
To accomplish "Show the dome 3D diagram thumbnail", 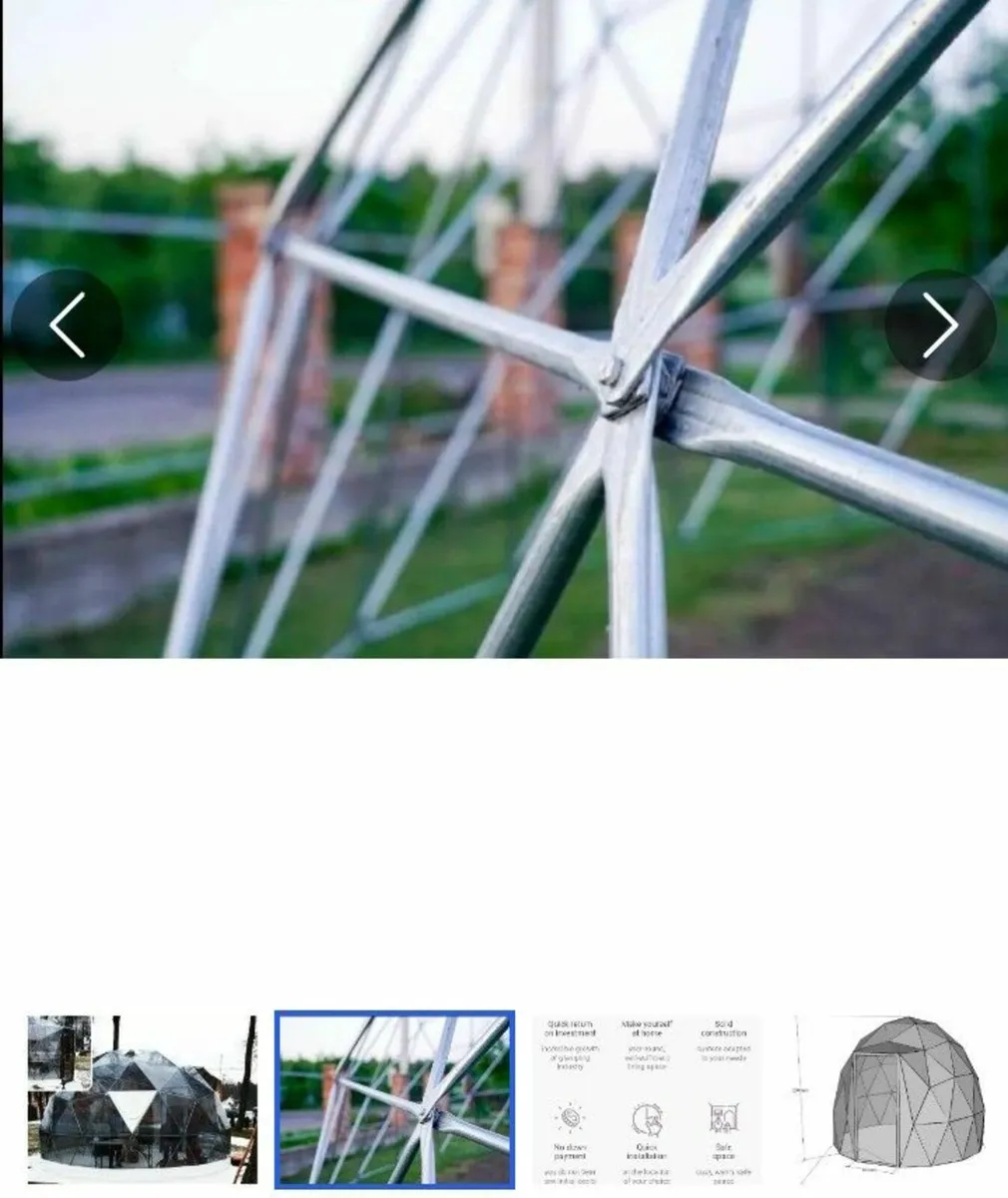I will (891, 1099).
